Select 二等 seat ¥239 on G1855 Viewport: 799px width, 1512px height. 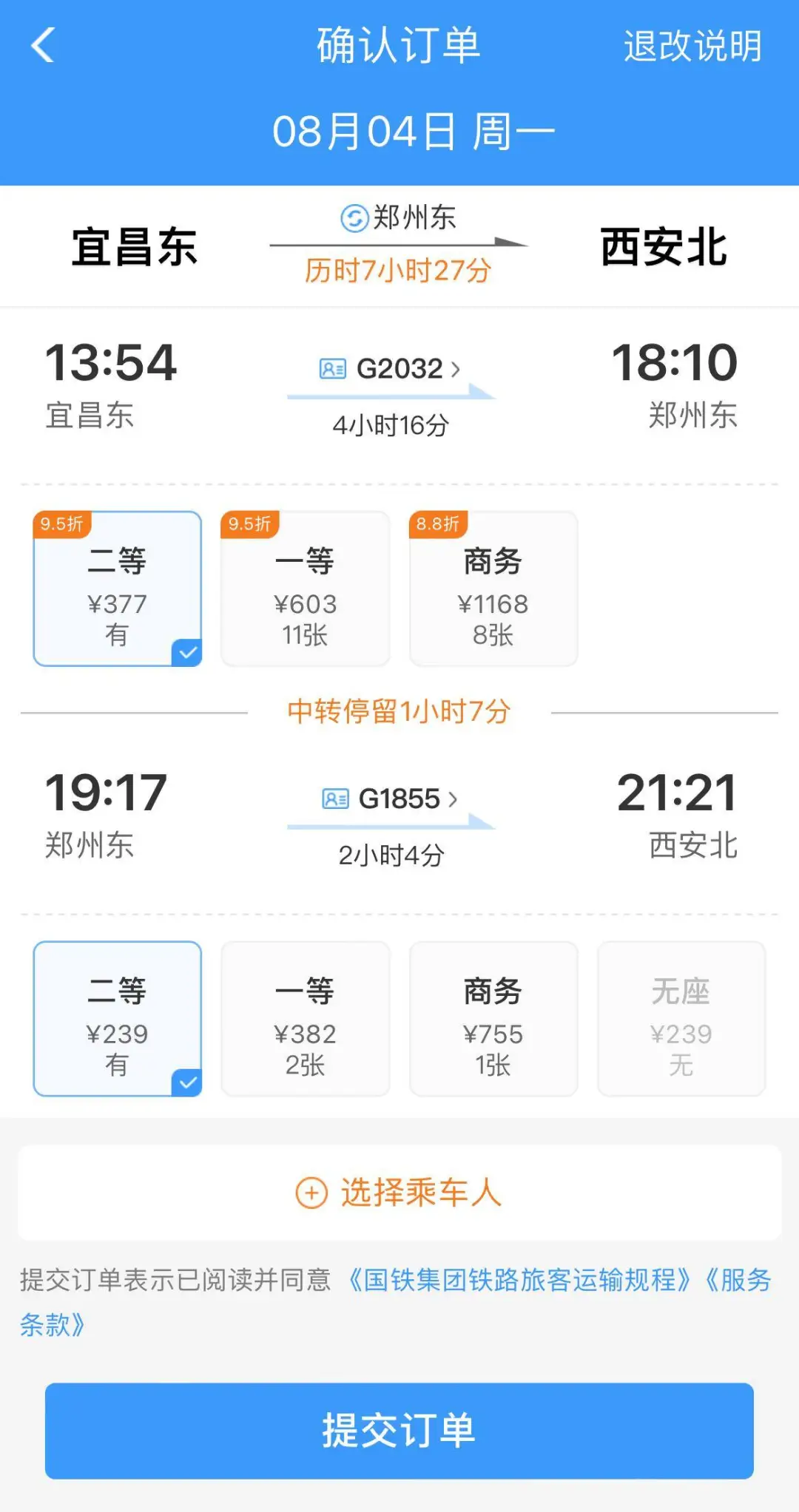pos(118,1018)
